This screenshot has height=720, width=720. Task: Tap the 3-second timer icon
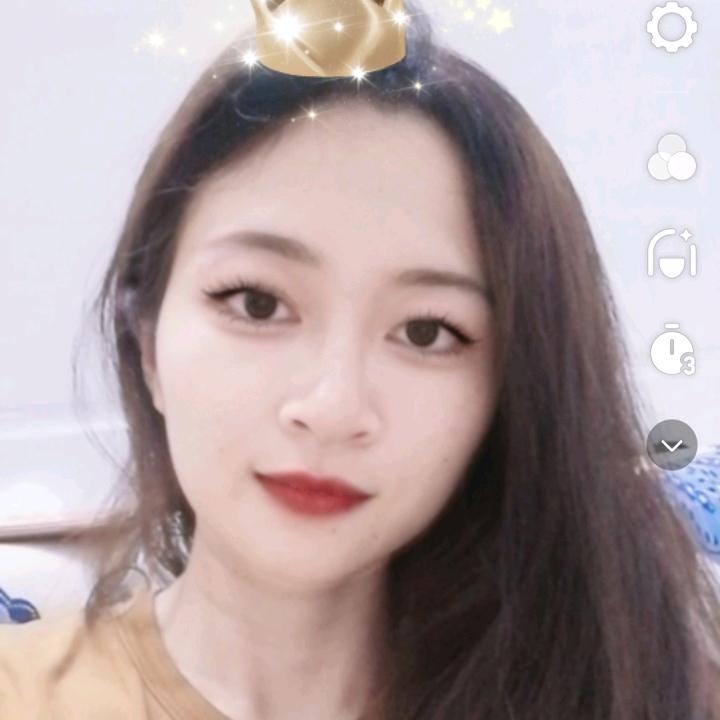coord(671,350)
